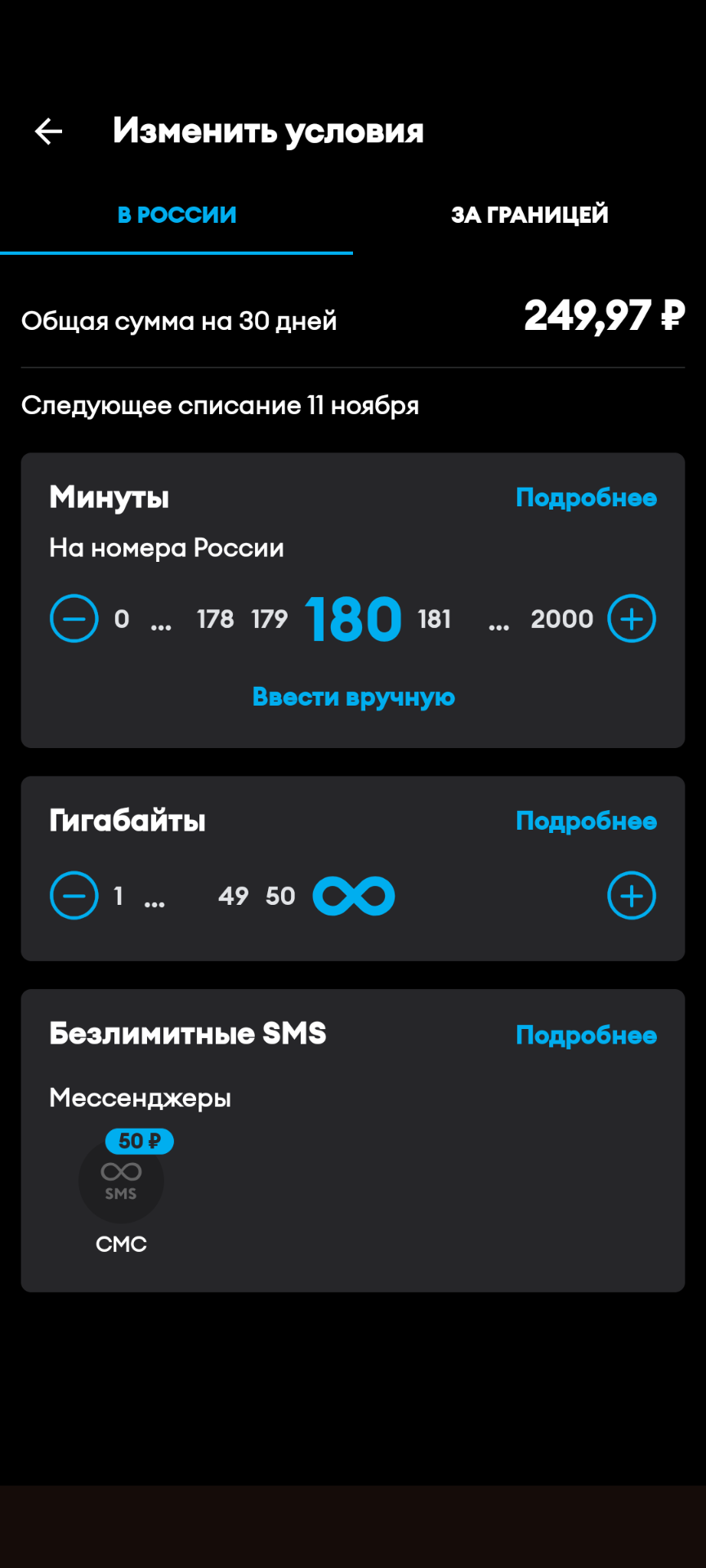Go back from Изменить условия
The width and height of the screenshot is (706, 1568).
tap(49, 131)
